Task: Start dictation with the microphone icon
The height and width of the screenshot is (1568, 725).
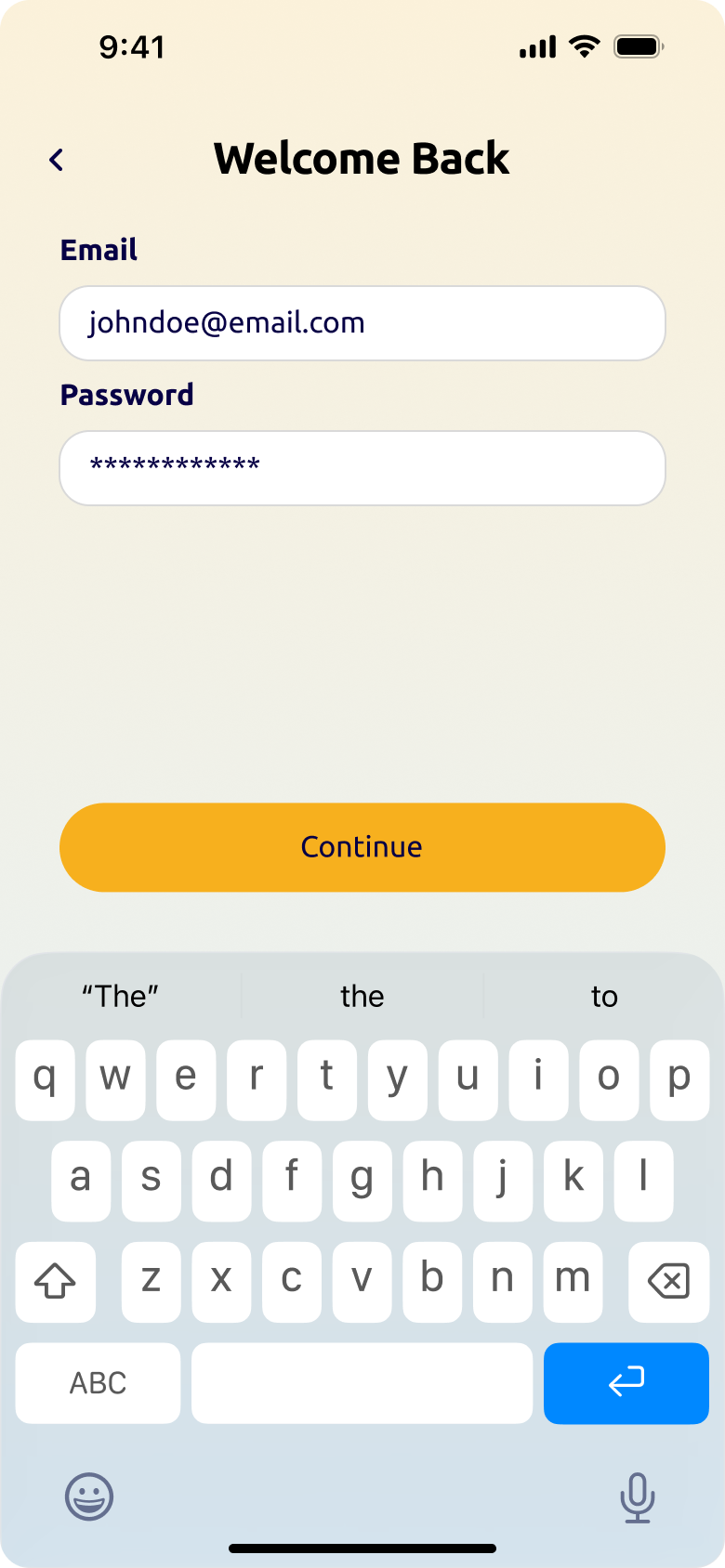Action: (x=638, y=1497)
